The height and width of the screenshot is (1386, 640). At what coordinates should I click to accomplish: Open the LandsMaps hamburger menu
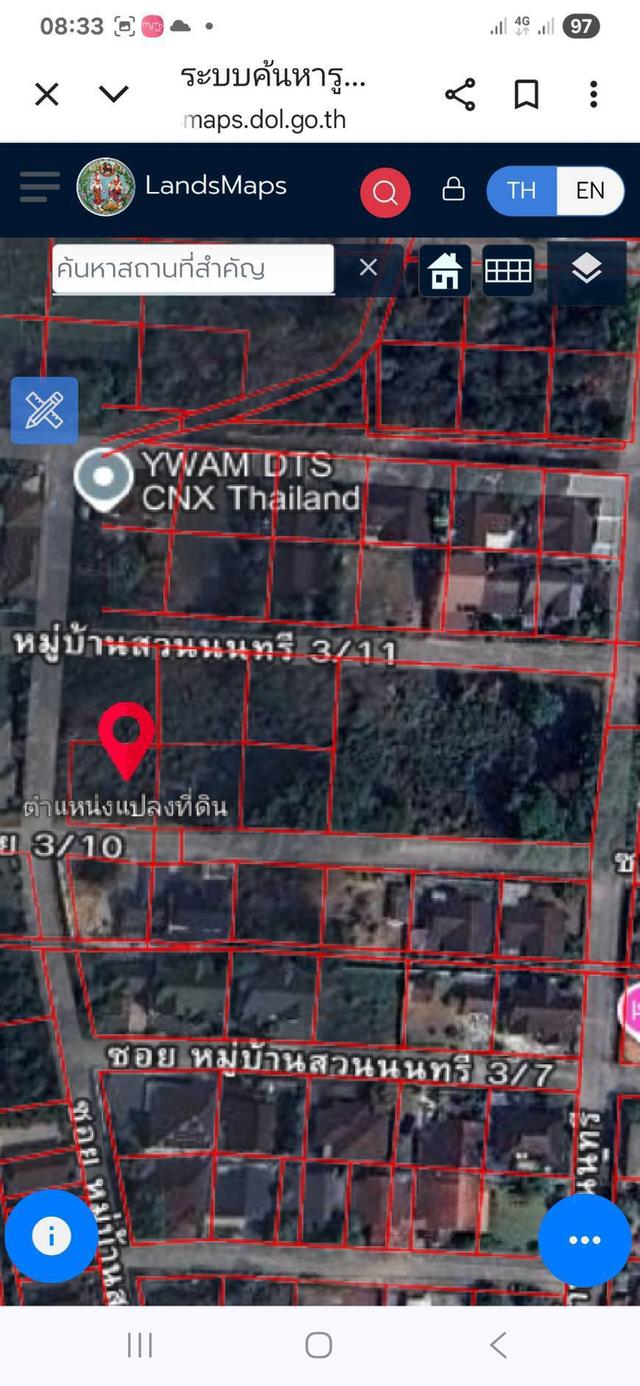(x=40, y=187)
